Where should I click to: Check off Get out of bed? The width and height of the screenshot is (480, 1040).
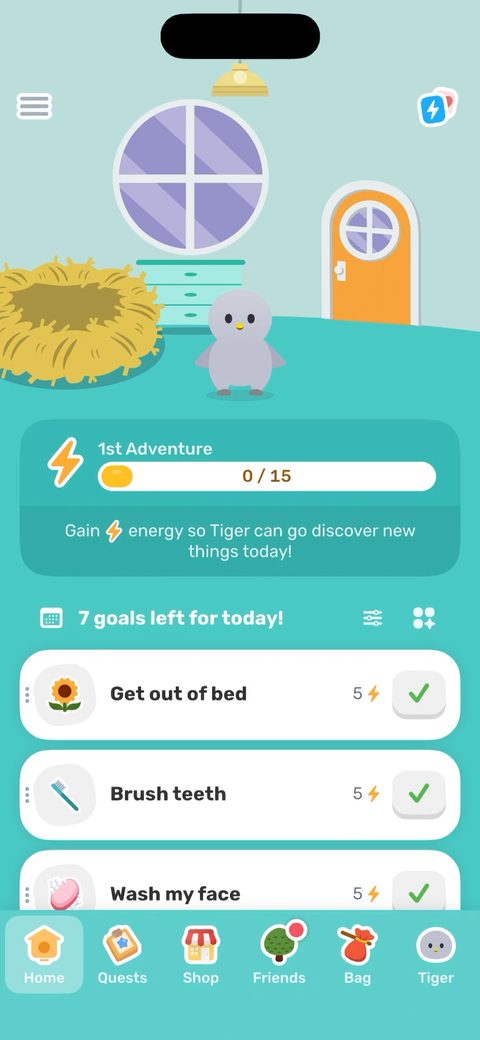[418, 694]
